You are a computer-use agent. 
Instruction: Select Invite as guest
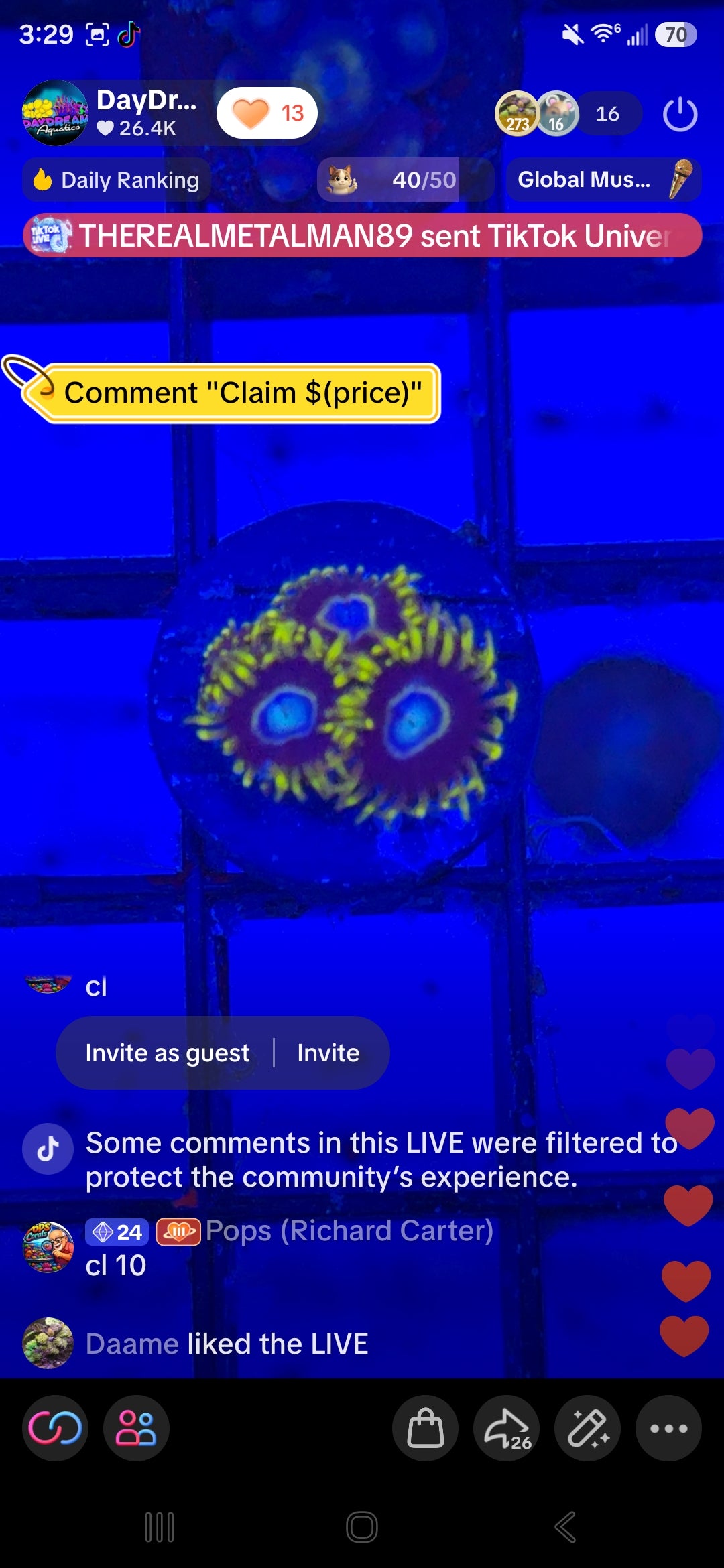pyautogui.click(x=168, y=1053)
